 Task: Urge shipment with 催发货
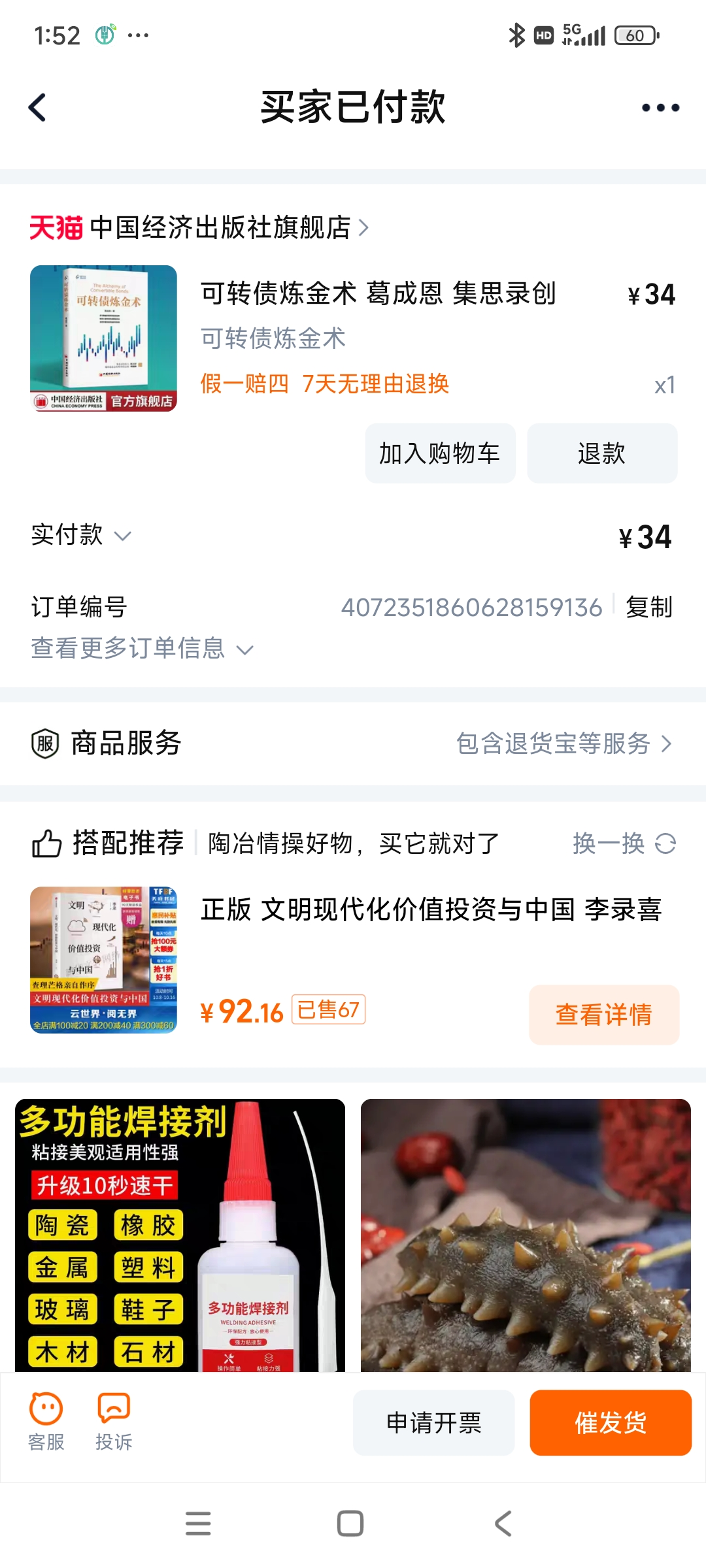click(610, 1422)
